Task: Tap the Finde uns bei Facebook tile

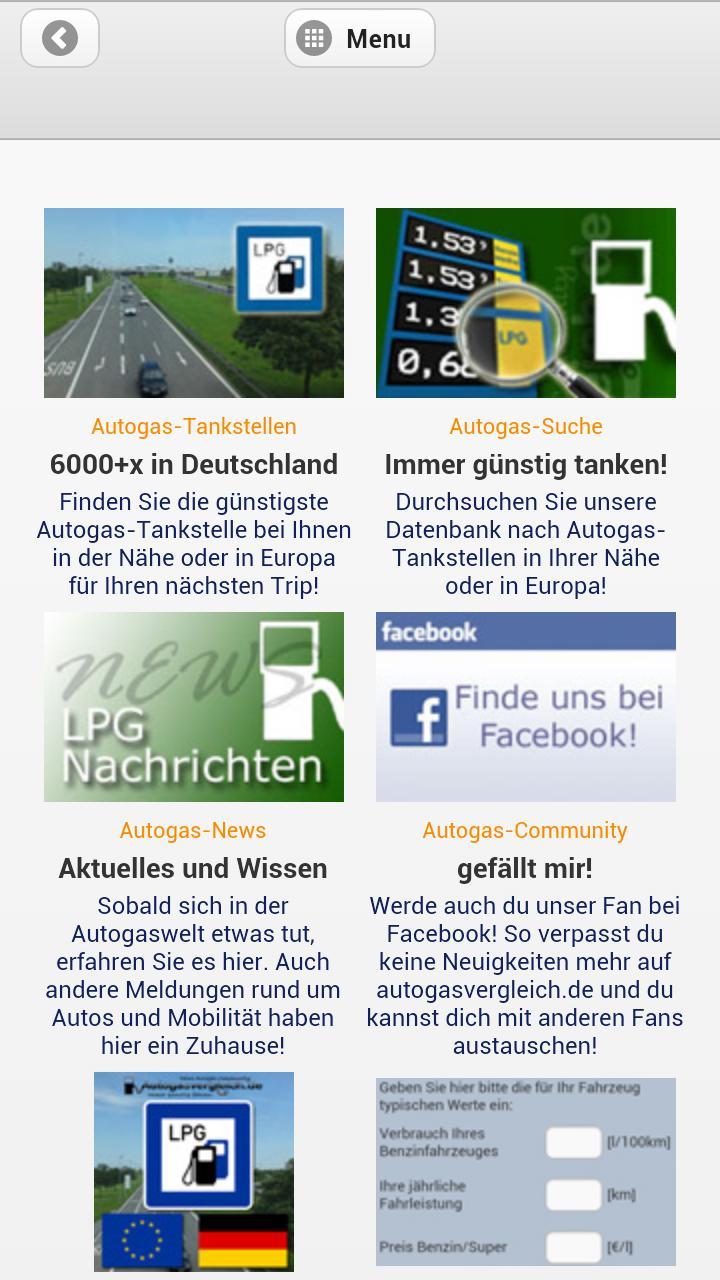Action: pos(526,707)
